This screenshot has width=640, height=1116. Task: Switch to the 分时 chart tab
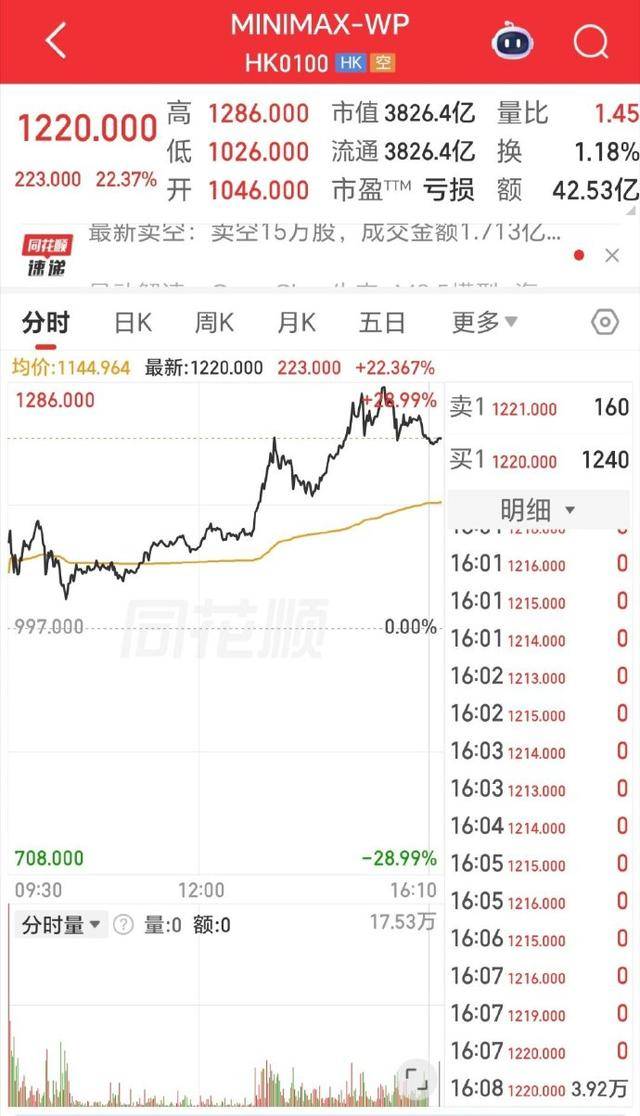tap(46, 323)
